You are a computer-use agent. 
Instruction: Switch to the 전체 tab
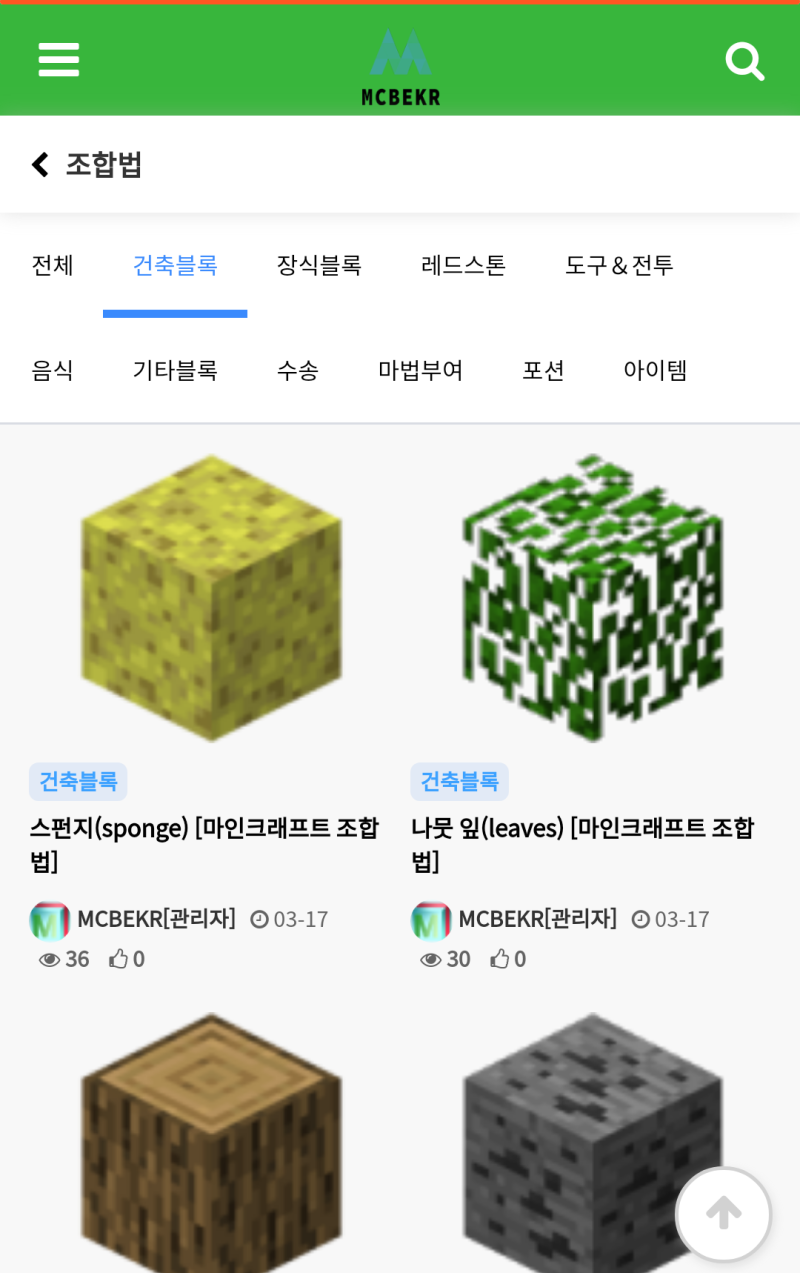pos(53,265)
